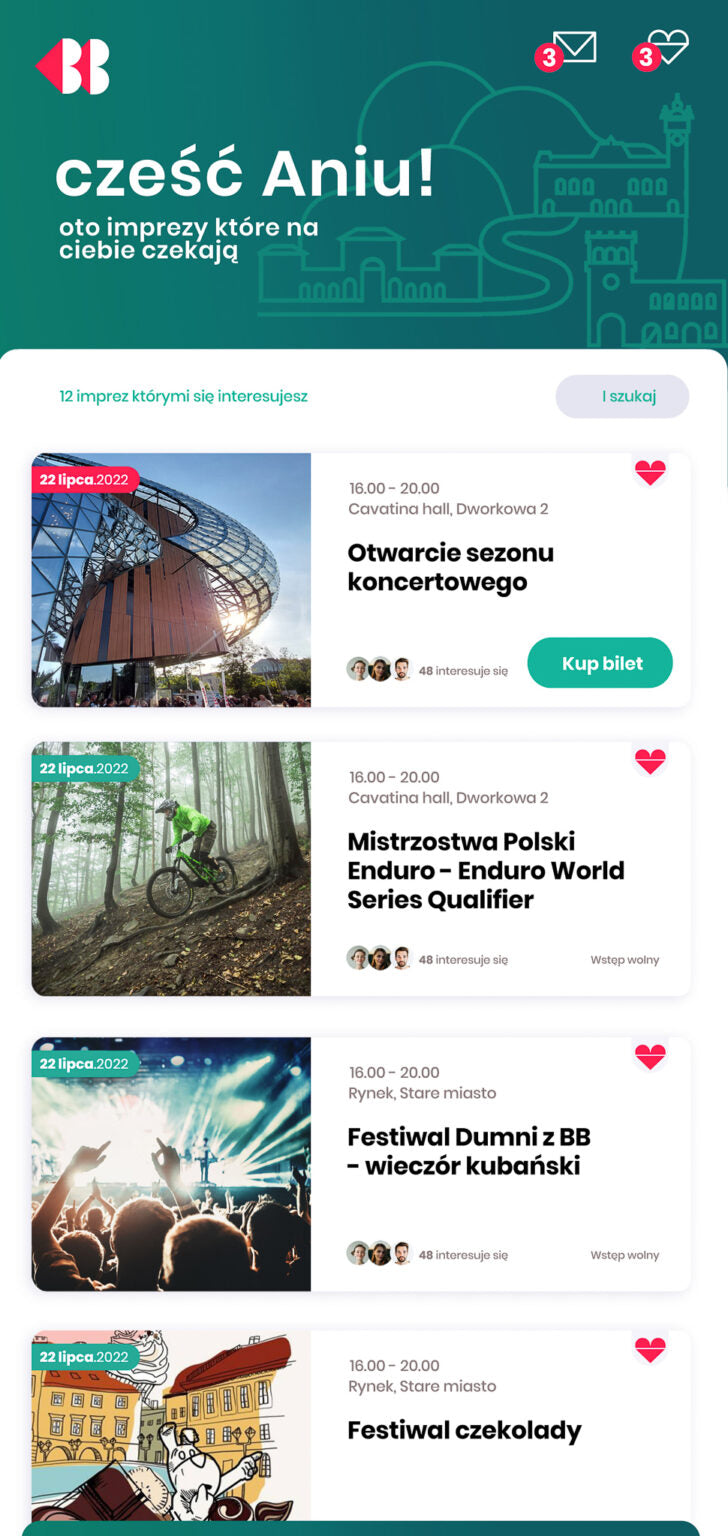The image size is (728, 1536).
Task: Remove Festiwal czekolady from favorites
Action: tap(650, 1350)
